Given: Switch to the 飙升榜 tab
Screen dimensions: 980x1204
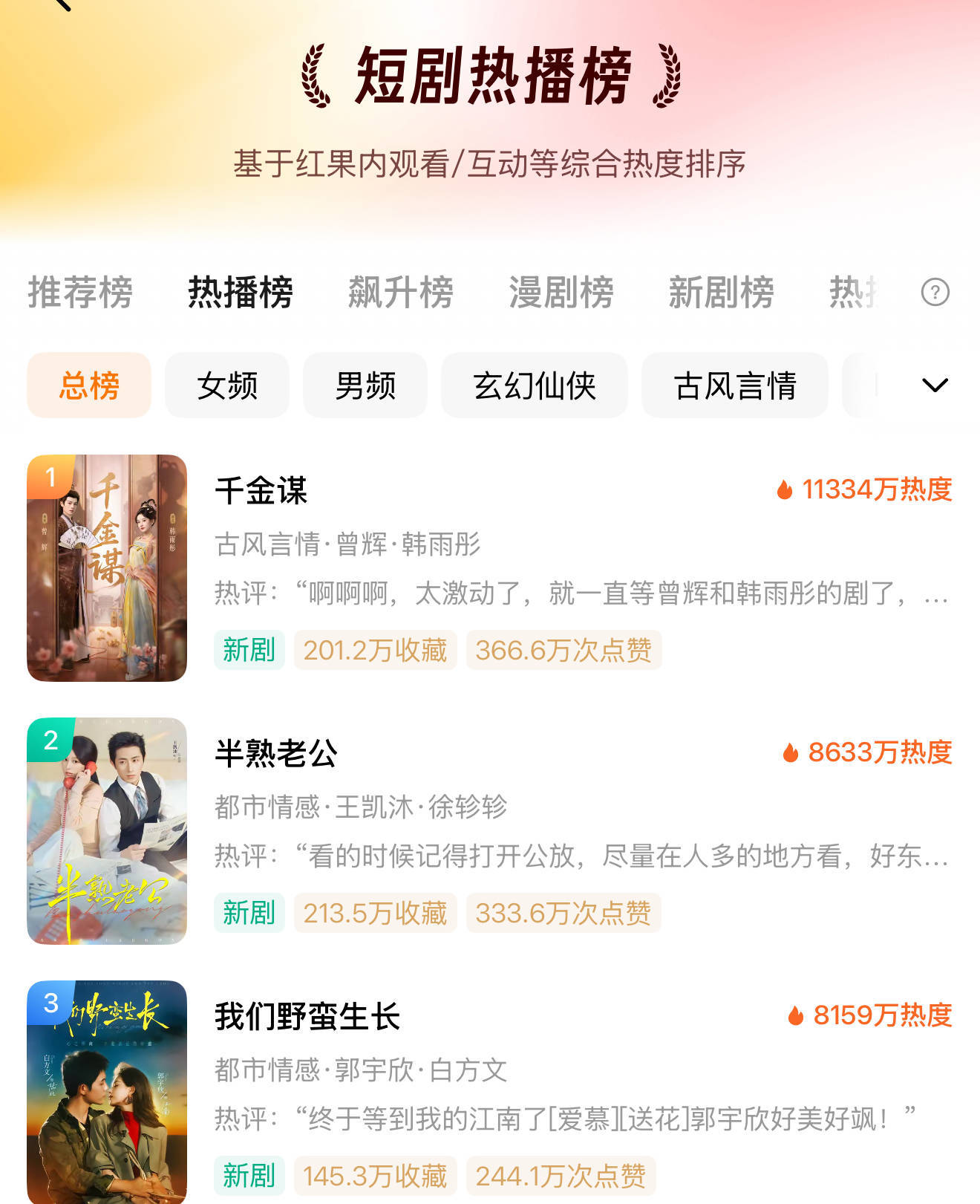Looking at the screenshot, I should [x=401, y=292].
